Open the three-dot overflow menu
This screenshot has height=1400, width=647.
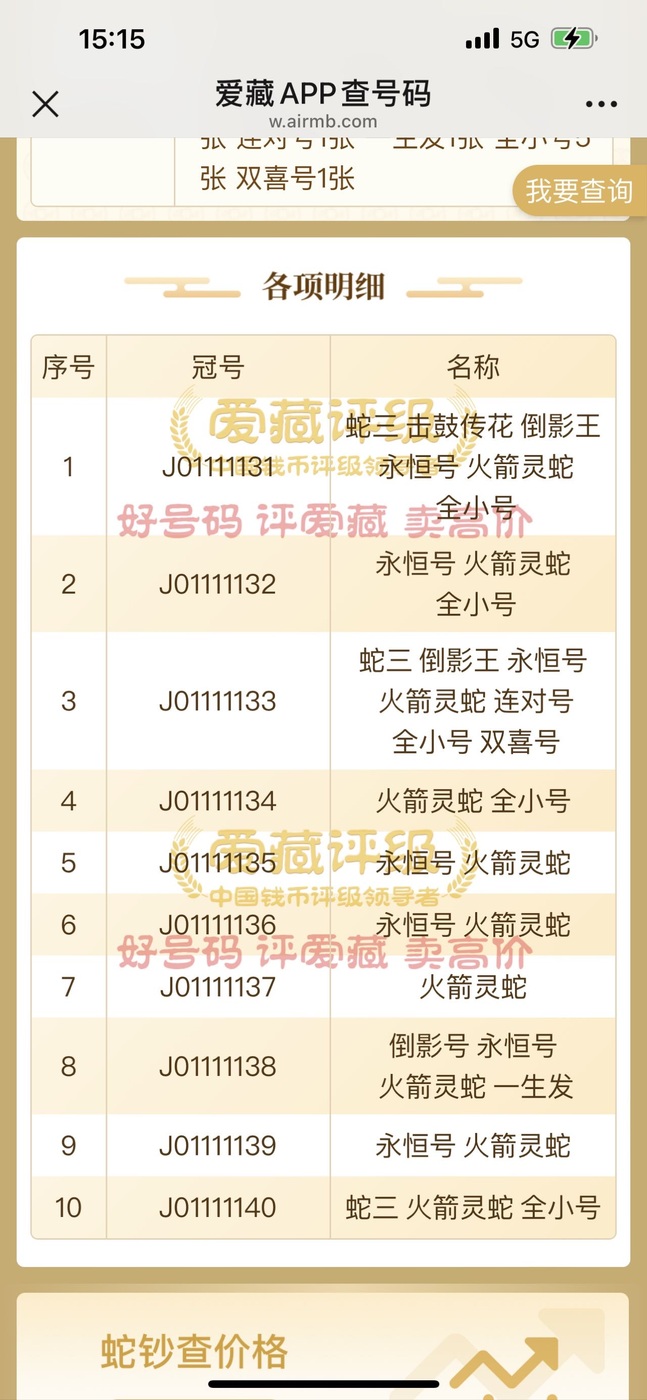pos(601,104)
